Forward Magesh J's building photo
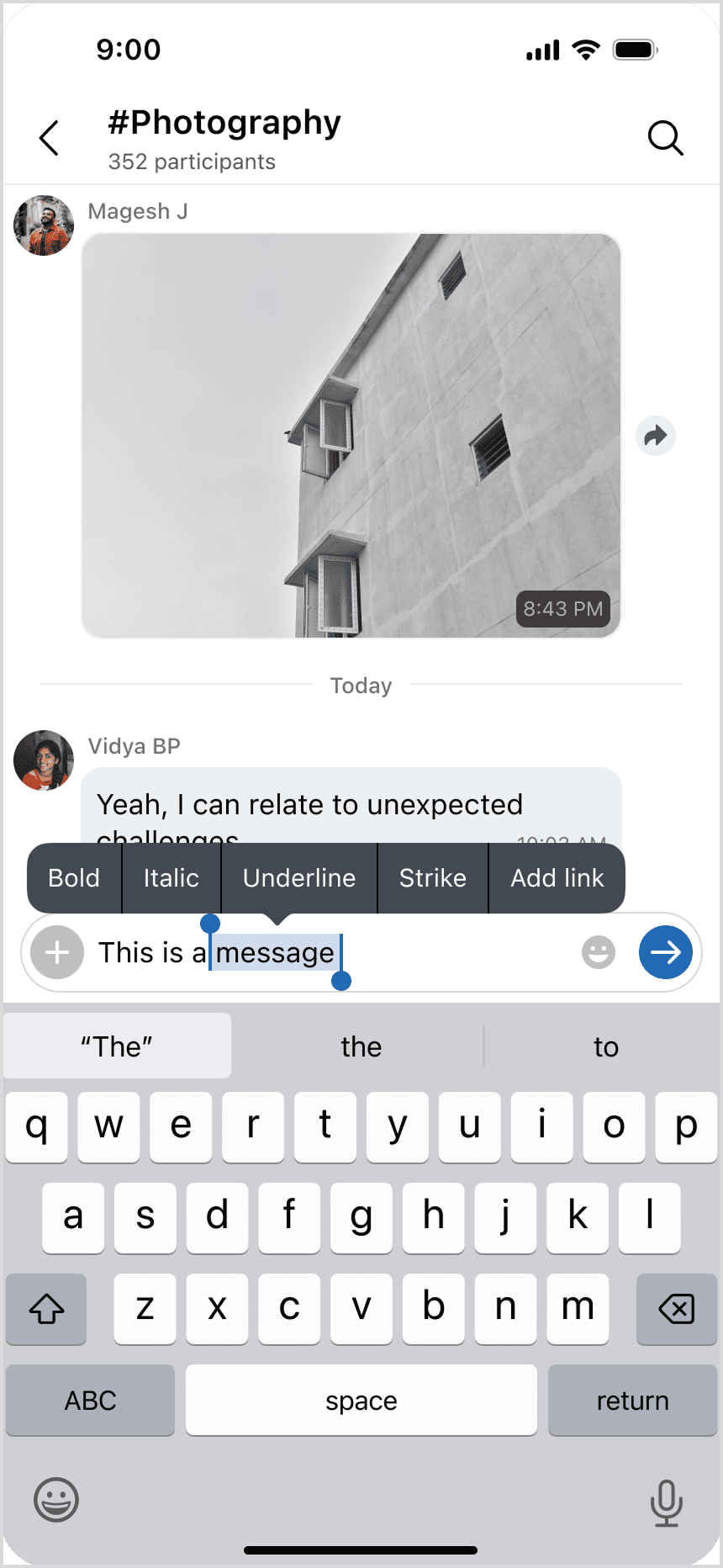723x1568 pixels. pos(656,436)
